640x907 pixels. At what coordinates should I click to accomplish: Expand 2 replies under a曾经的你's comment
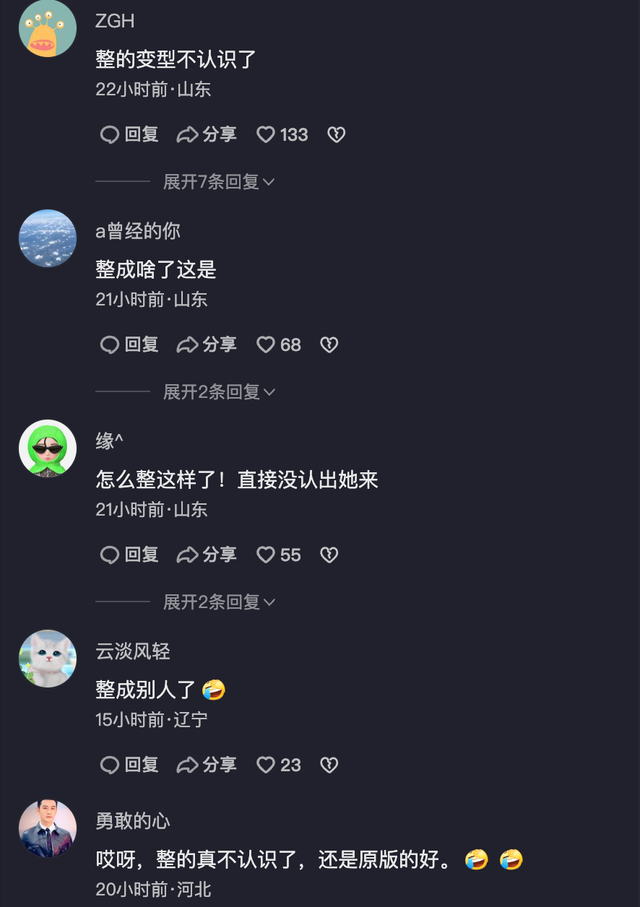(218, 392)
